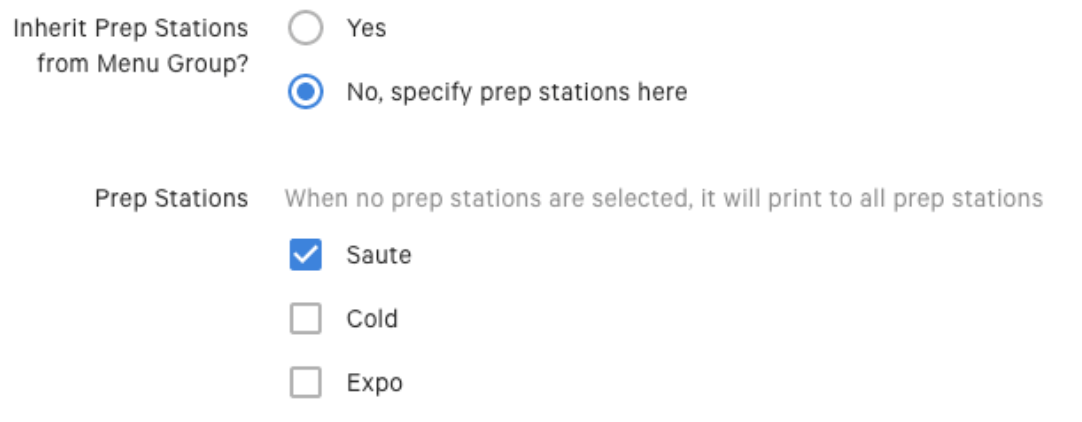
Task: Select Yes to inherit prep stations
Action: 305,29
